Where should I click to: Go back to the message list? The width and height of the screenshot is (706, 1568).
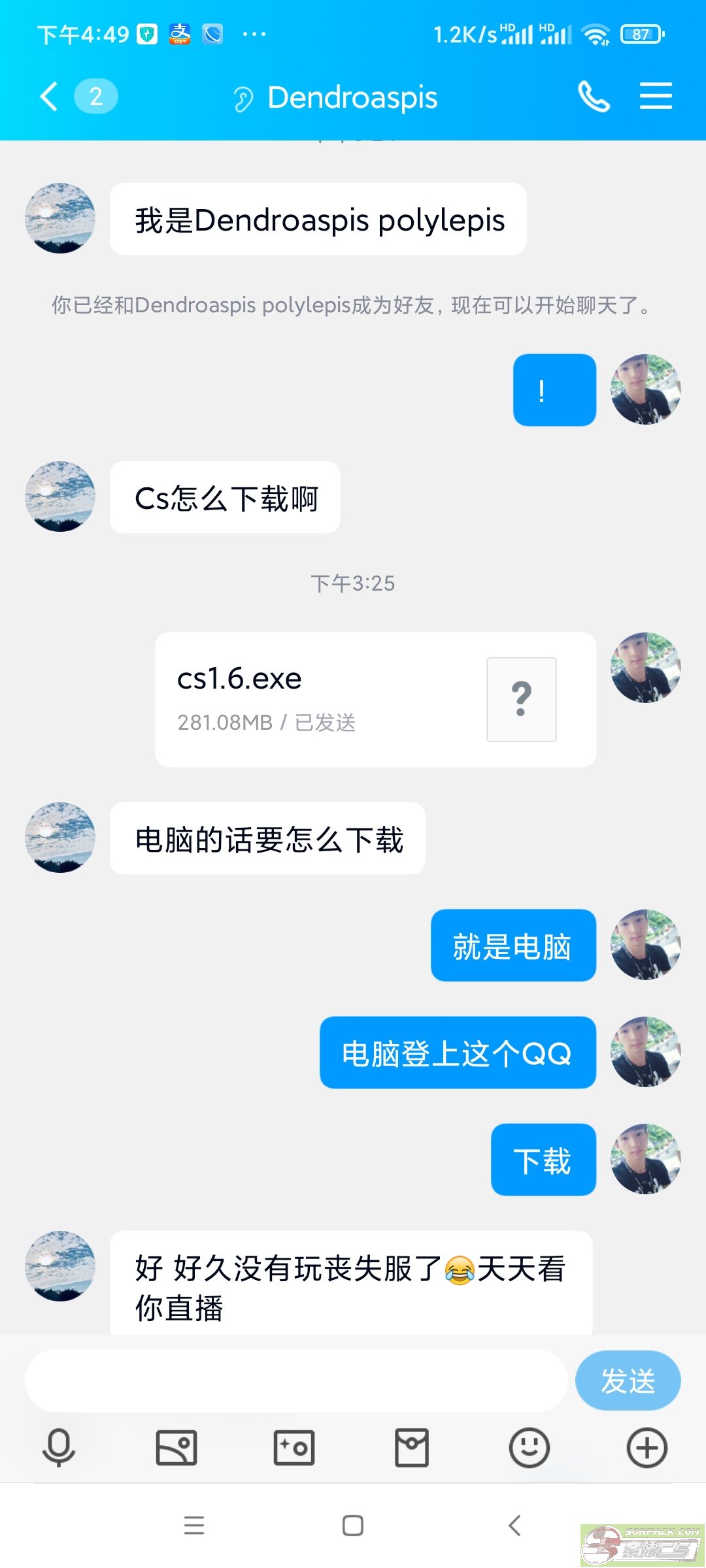click(x=50, y=97)
